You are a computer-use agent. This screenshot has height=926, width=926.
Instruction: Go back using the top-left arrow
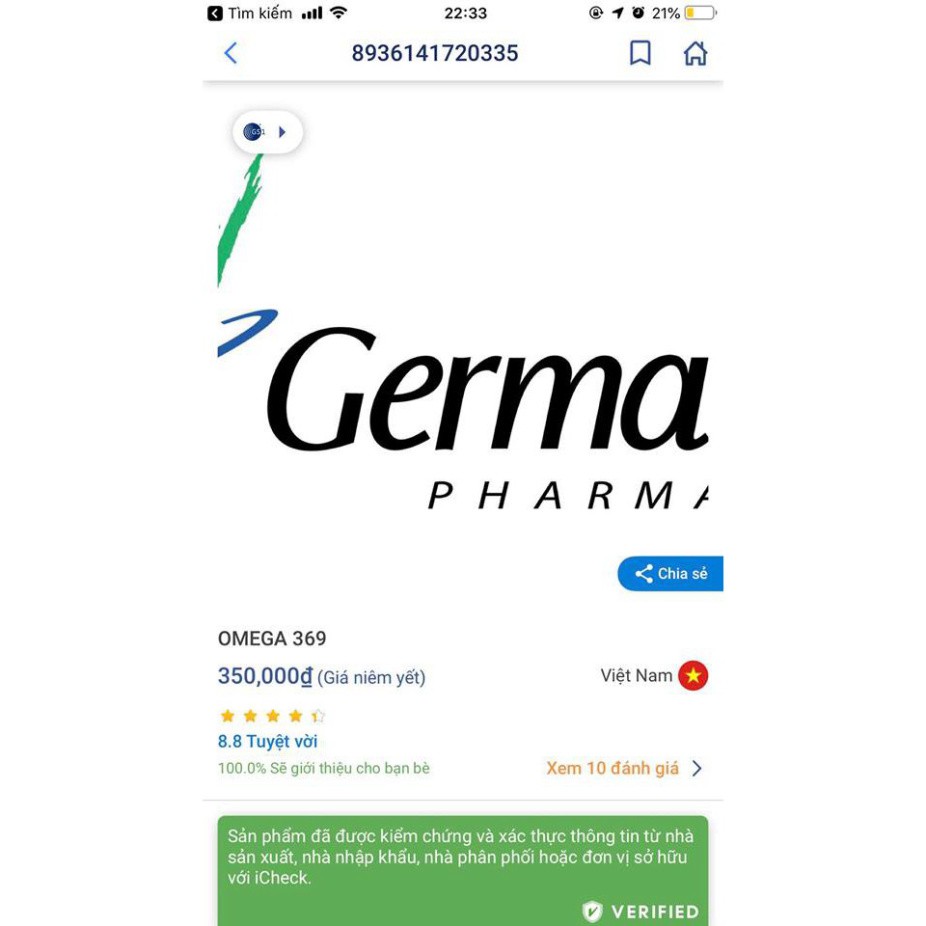click(231, 53)
